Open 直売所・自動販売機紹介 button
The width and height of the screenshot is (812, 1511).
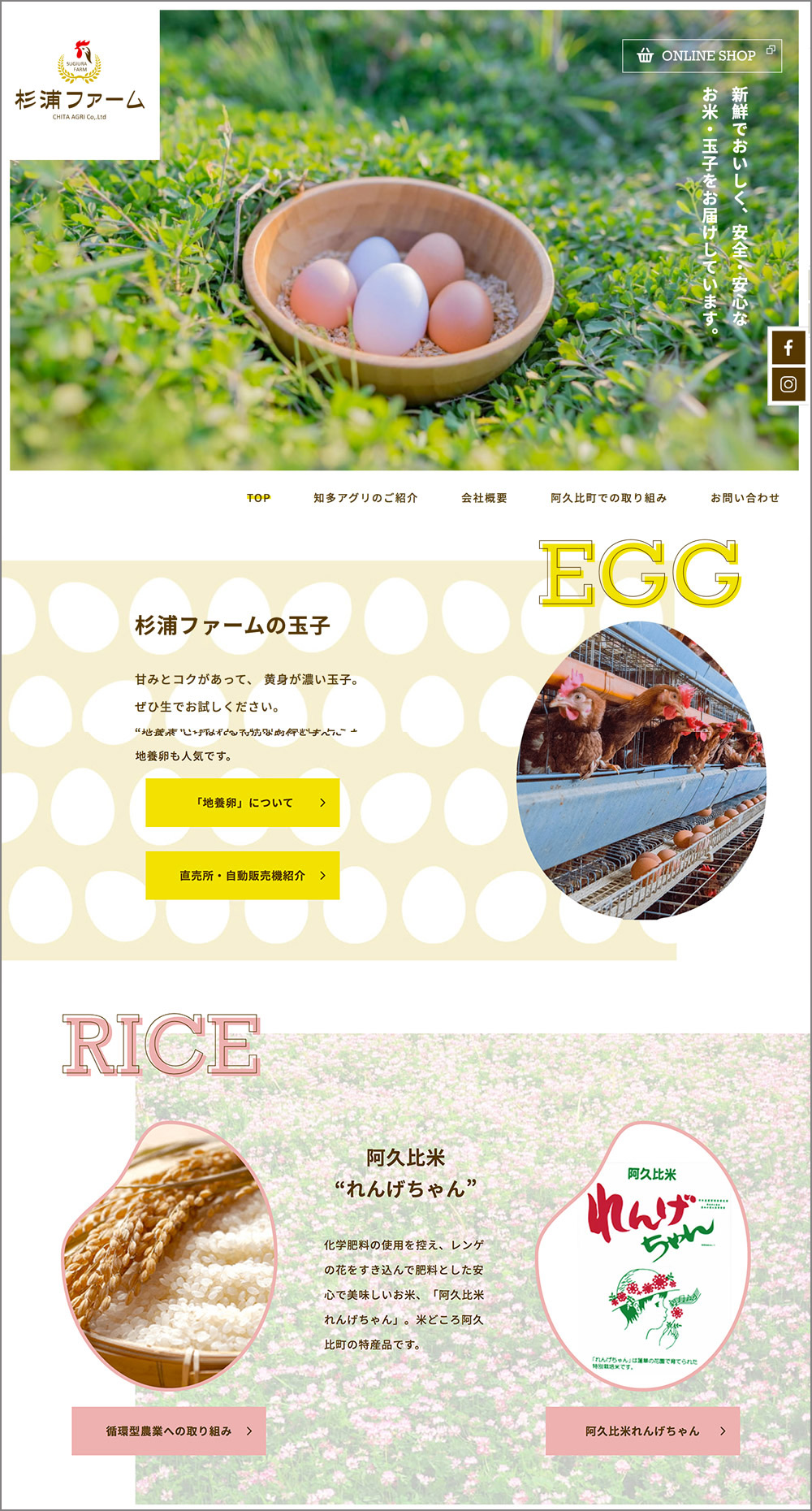coord(242,876)
